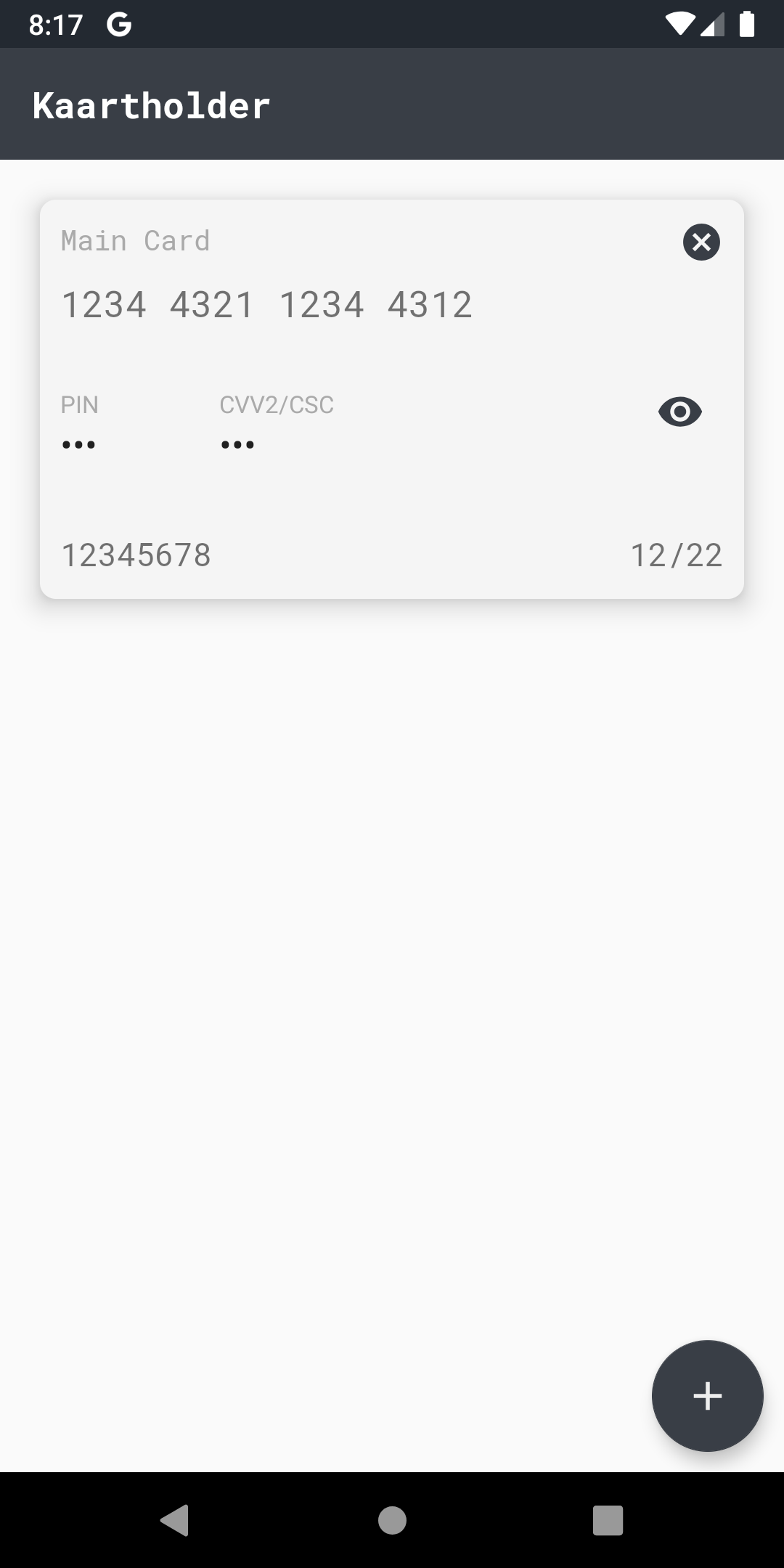Open recent apps from navigation bar

point(608,1520)
